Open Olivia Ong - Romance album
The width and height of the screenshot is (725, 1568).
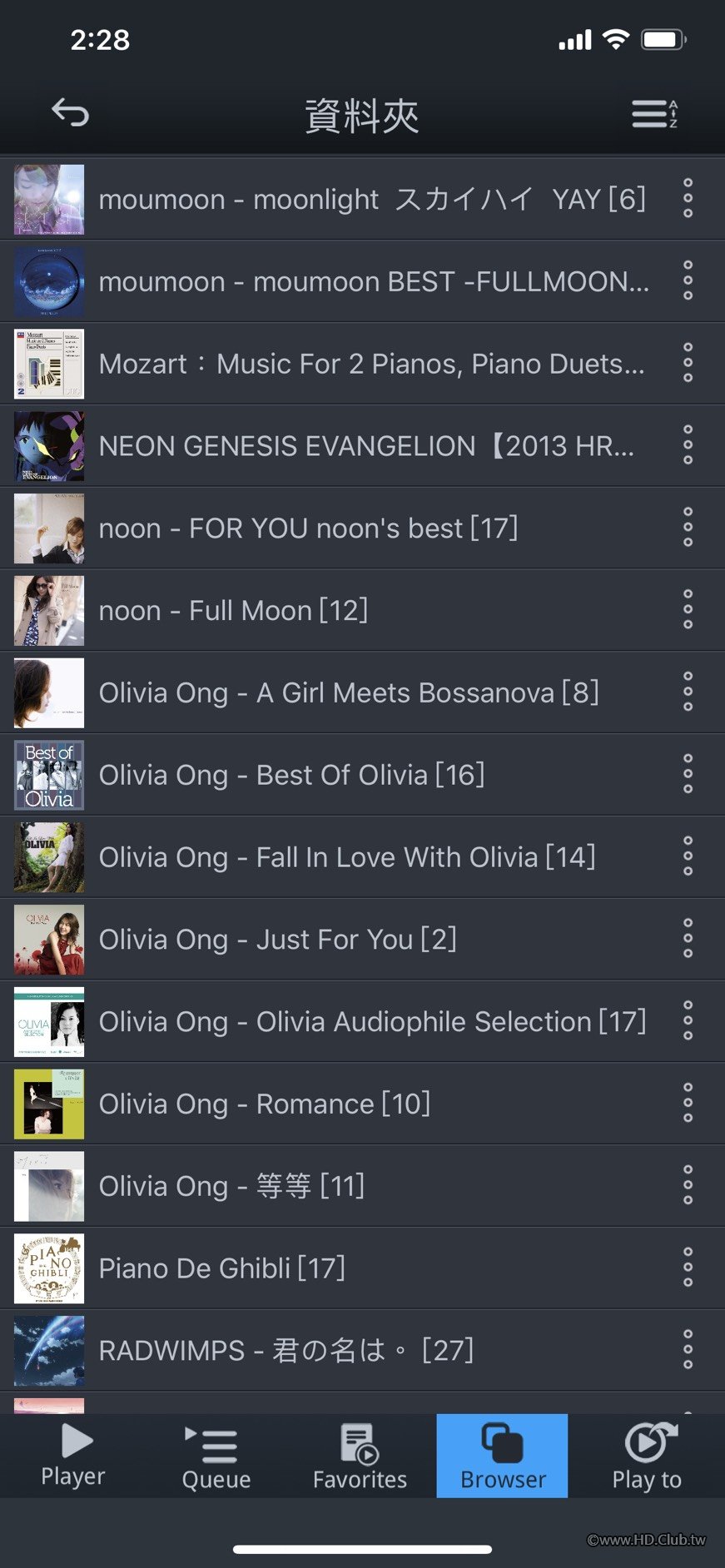(x=265, y=1104)
